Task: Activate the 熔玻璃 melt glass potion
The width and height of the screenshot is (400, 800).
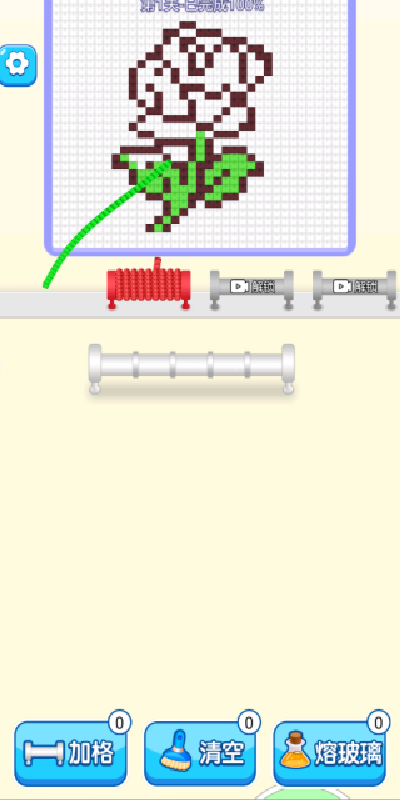Action: click(330, 753)
